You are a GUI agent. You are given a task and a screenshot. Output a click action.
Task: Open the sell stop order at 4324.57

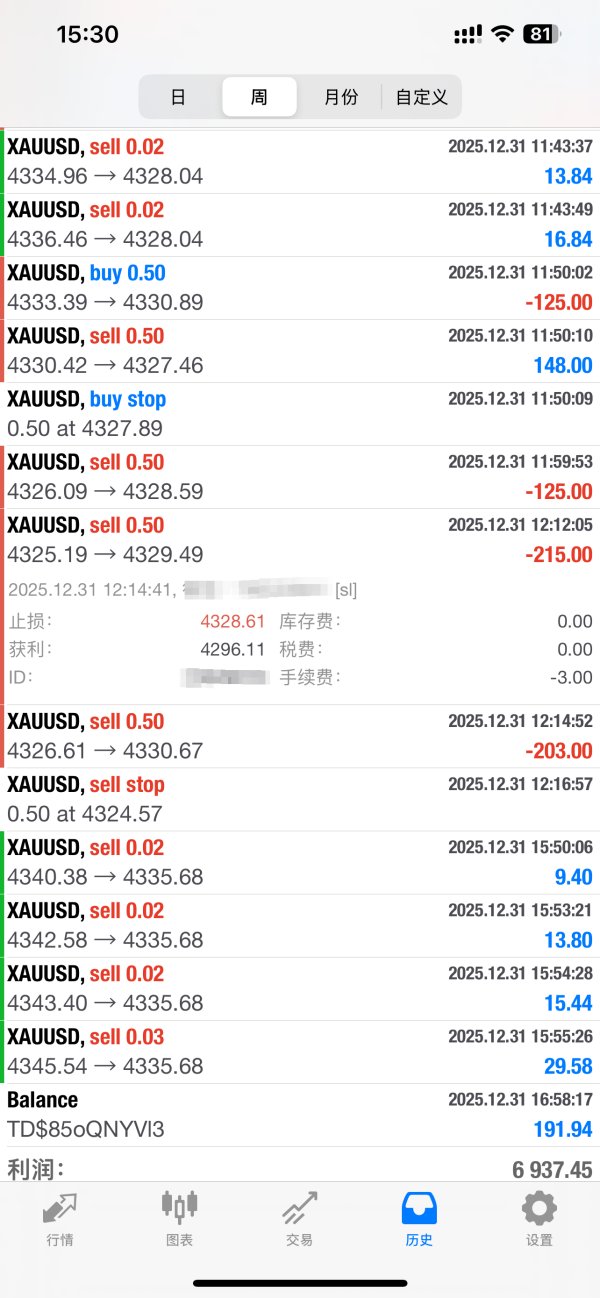click(300, 799)
